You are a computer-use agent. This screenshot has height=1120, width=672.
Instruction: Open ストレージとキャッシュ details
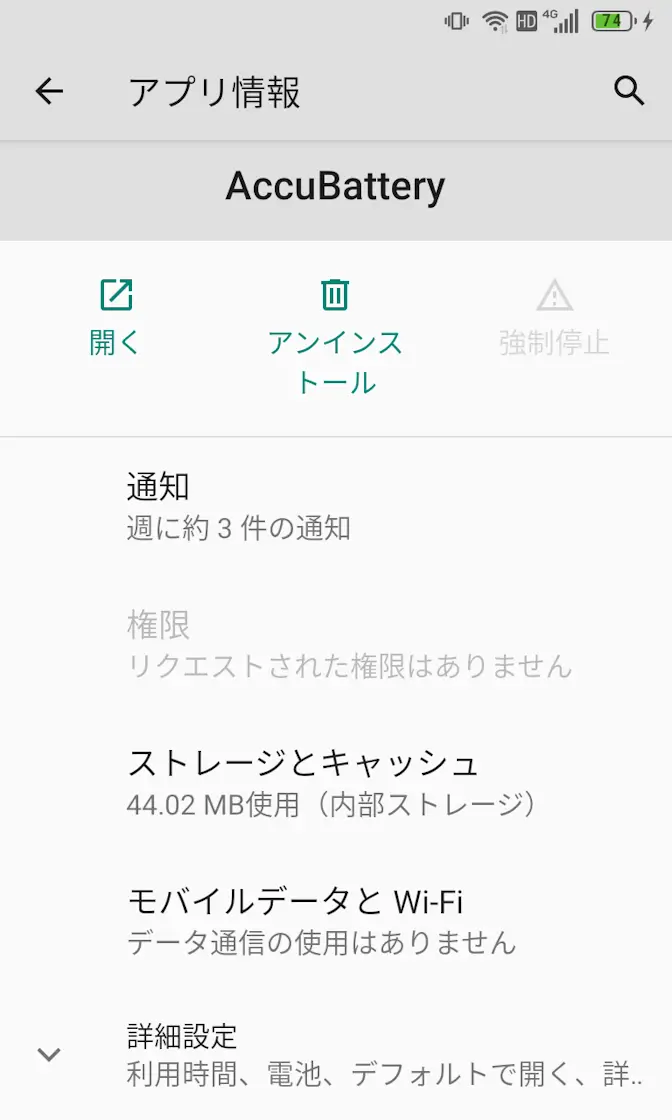pyautogui.click(x=336, y=782)
